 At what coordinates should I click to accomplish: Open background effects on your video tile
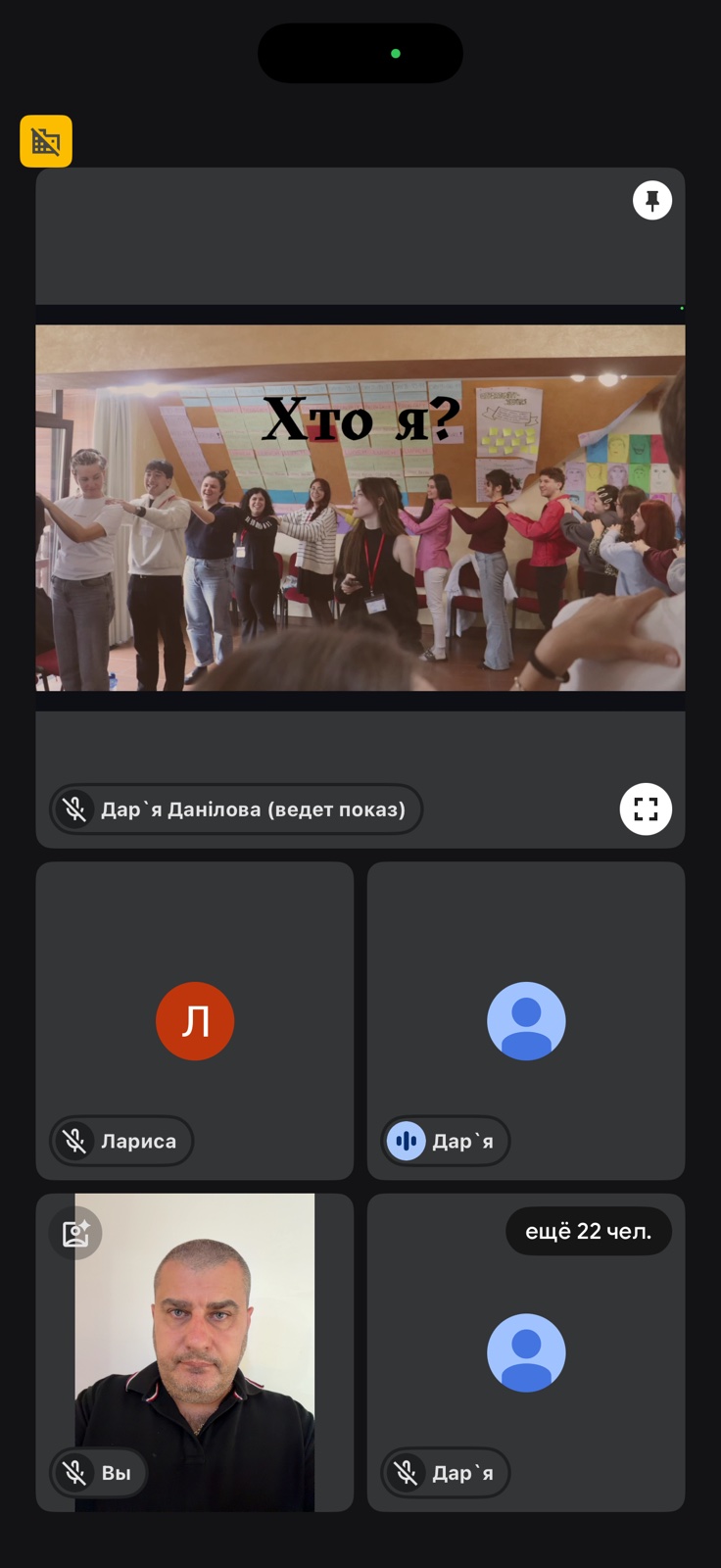(75, 1233)
